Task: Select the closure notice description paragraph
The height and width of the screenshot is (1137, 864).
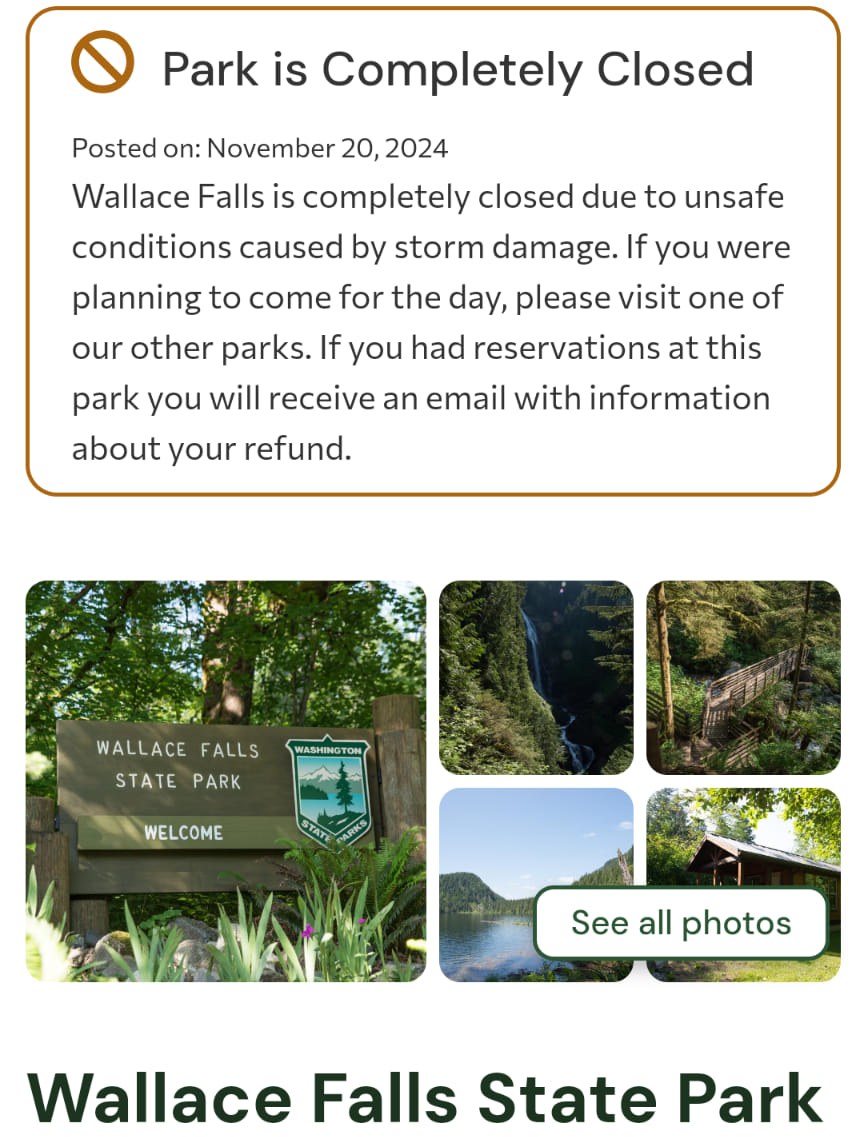Action: [430, 322]
